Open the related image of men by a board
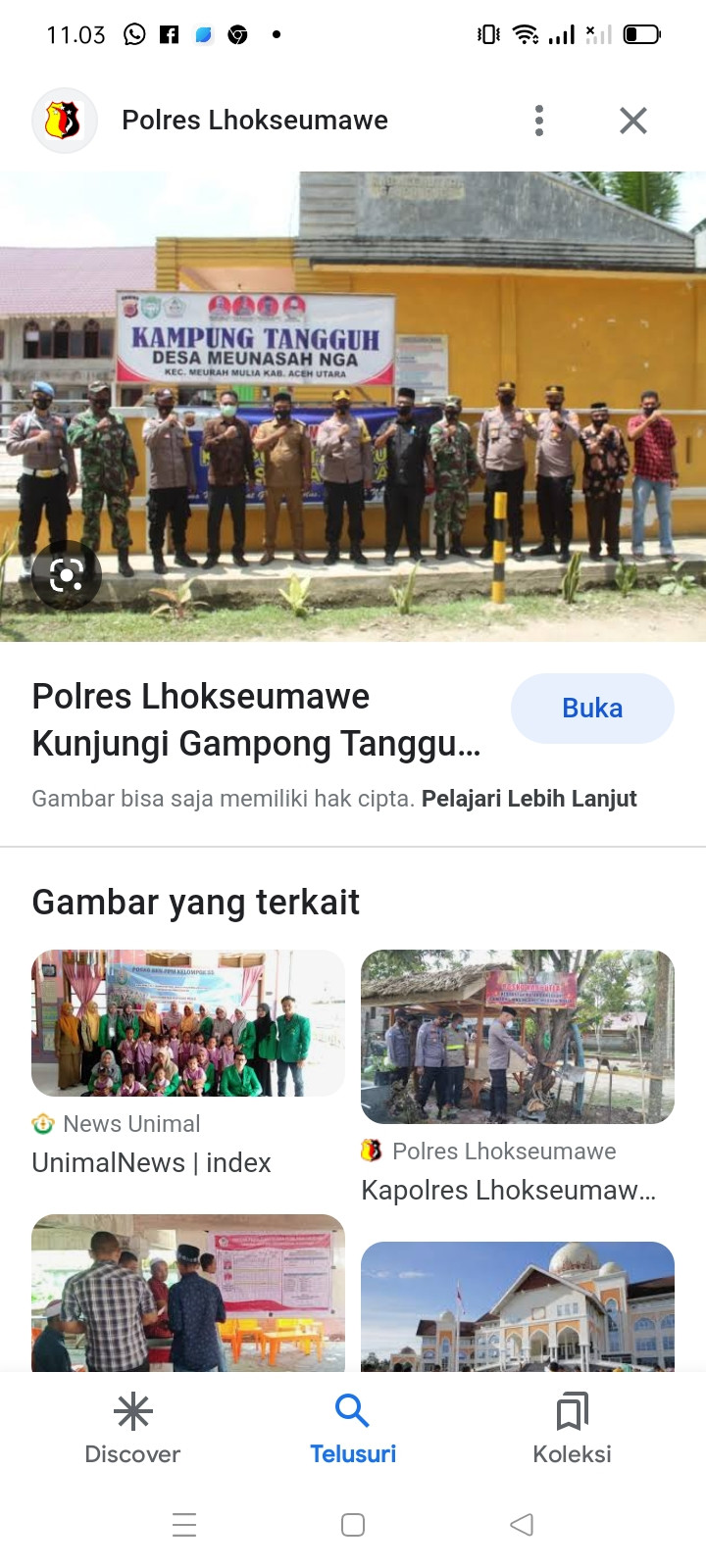Screen dimensions: 706x1568 pyautogui.click(x=188, y=1292)
